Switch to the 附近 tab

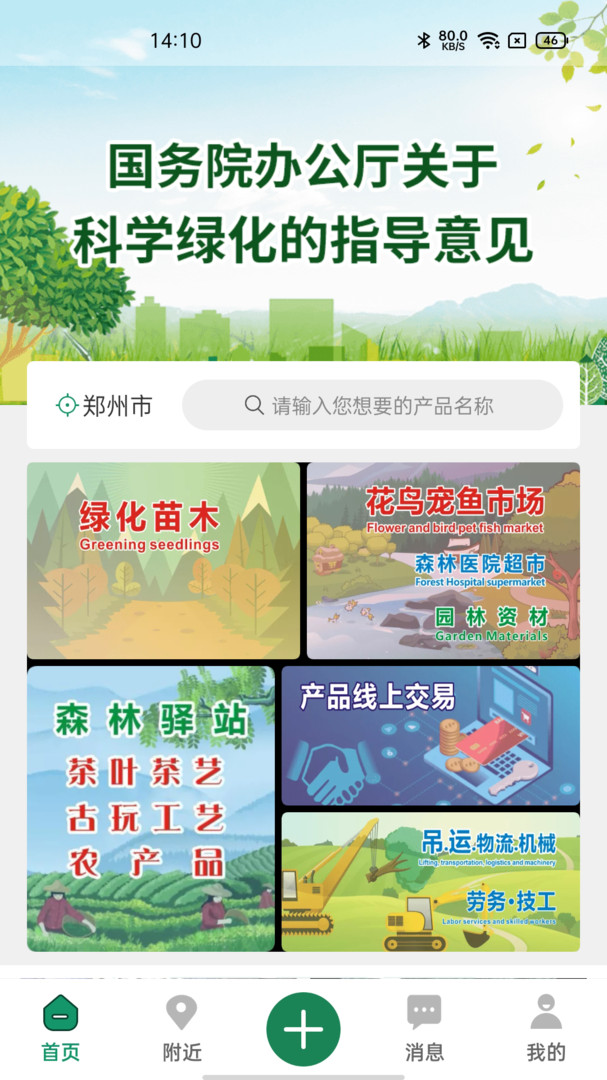181,1029
